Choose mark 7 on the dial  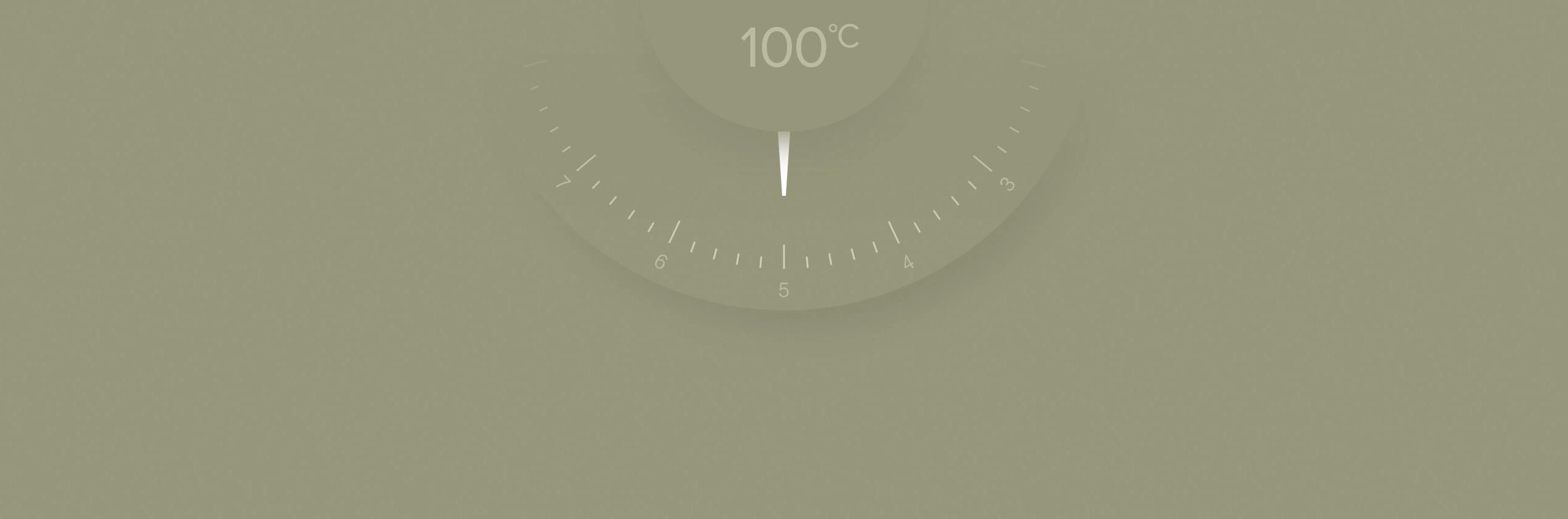click(563, 183)
